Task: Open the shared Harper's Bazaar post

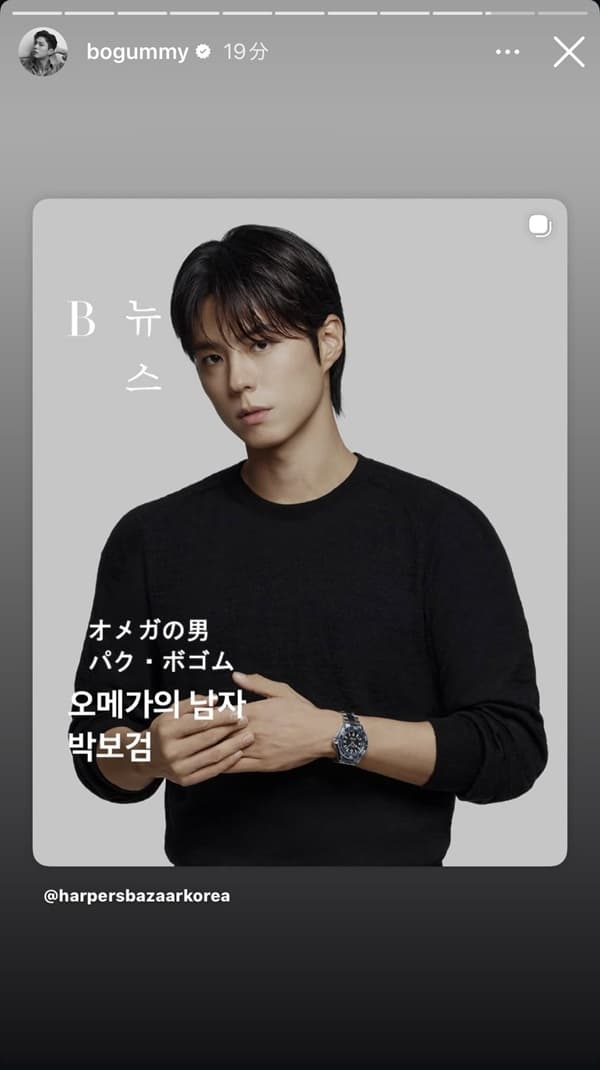Action: point(300,531)
